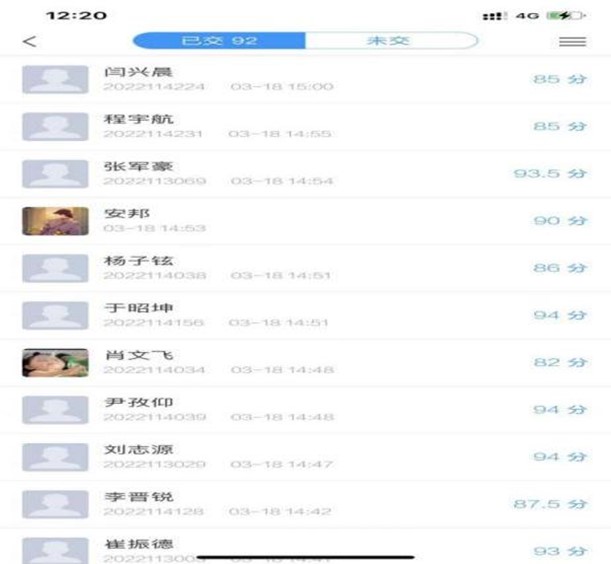Open the hamburger menu at top right
Image resolution: width=611 pixels, height=564 pixels.
[572, 42]
